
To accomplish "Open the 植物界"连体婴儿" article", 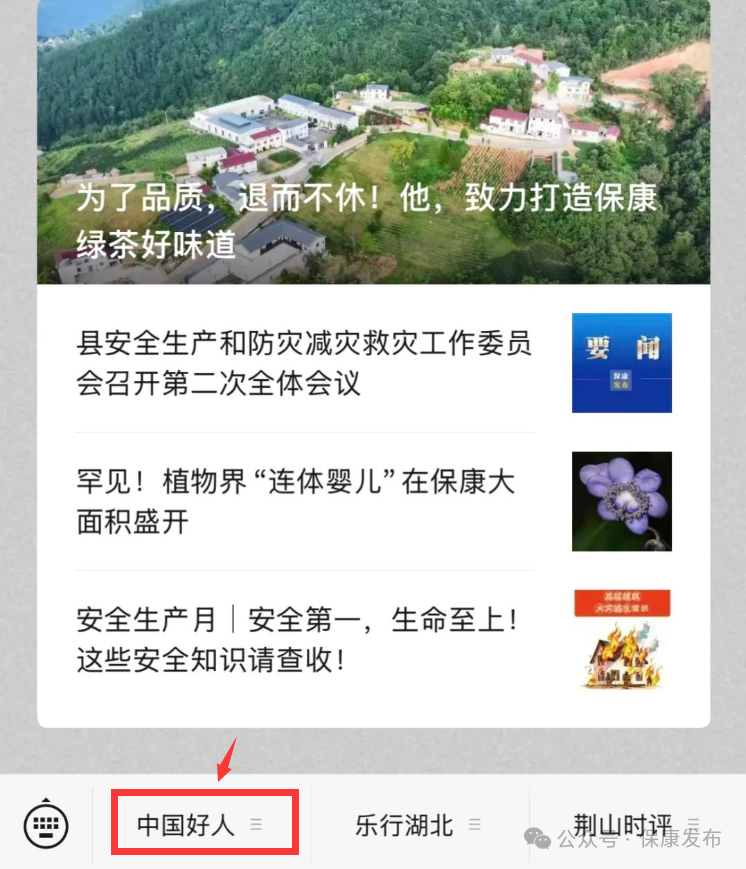I will pos(296,501).
